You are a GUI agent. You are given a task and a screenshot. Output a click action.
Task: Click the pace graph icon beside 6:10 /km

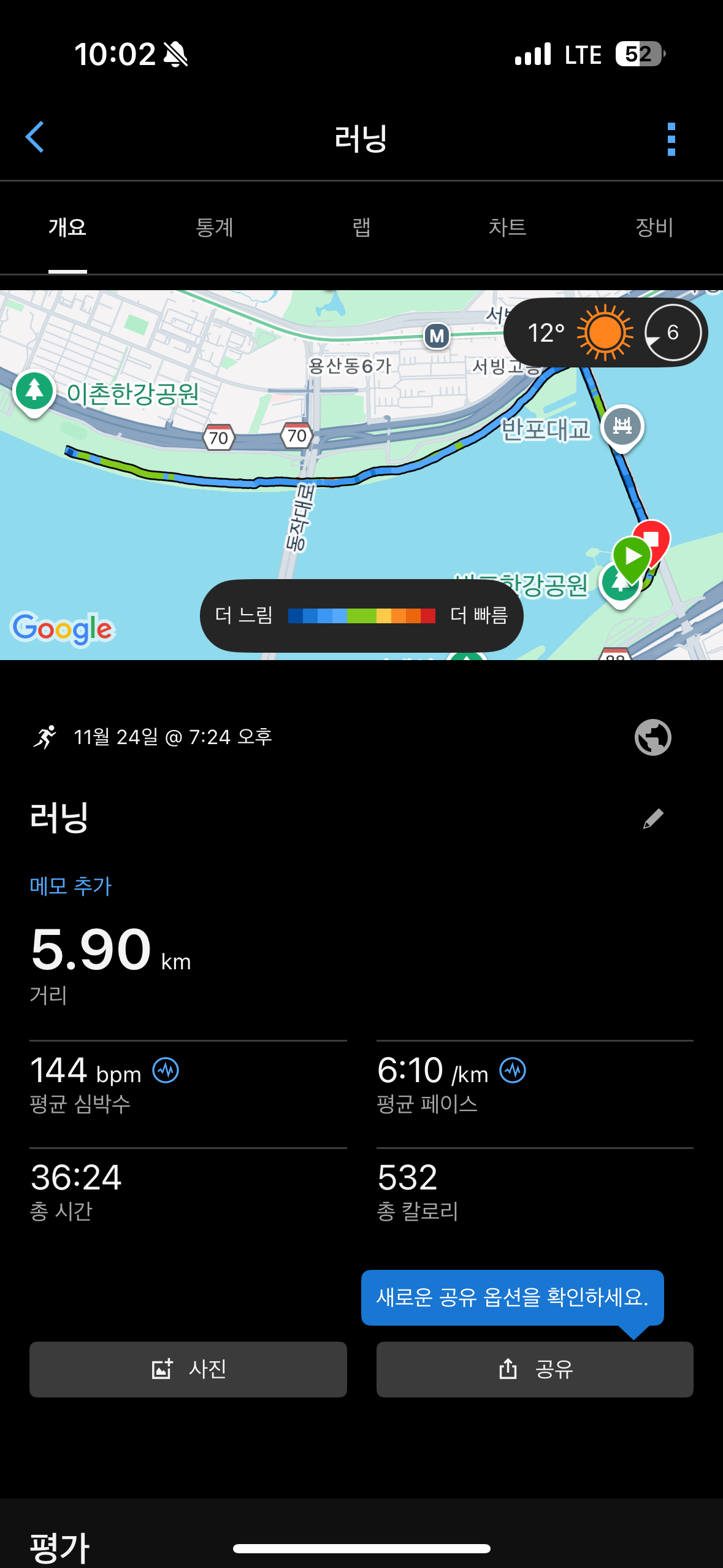[x=513, y=1070]
